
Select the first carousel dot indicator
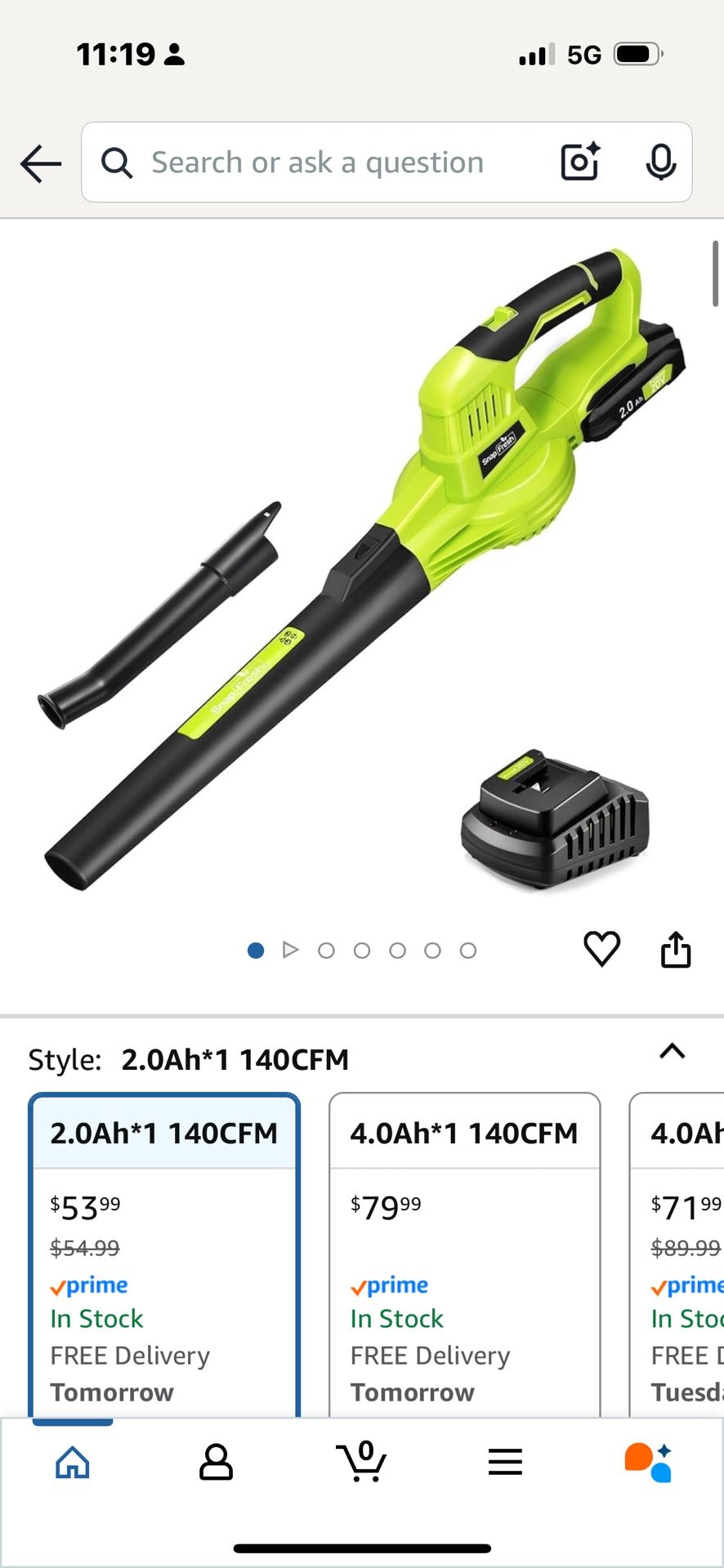point(255,950)
